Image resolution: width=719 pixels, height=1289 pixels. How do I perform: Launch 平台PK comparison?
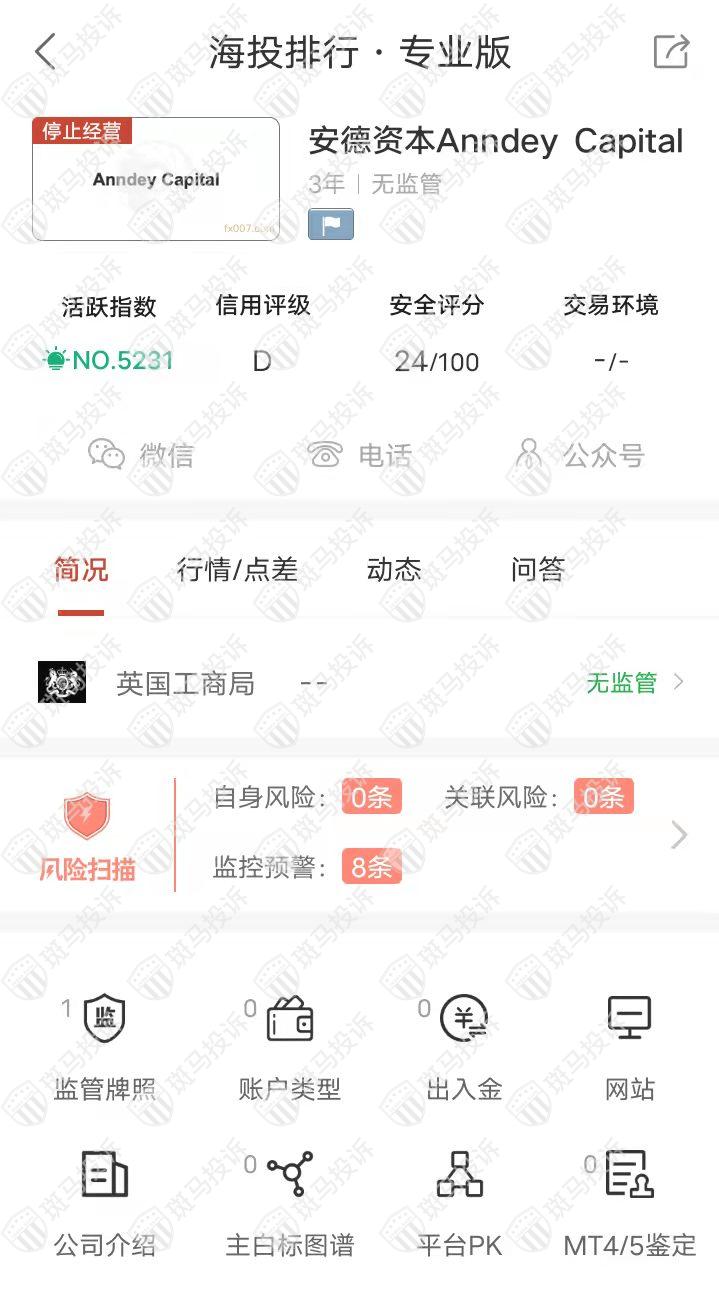coord(460,1203)
